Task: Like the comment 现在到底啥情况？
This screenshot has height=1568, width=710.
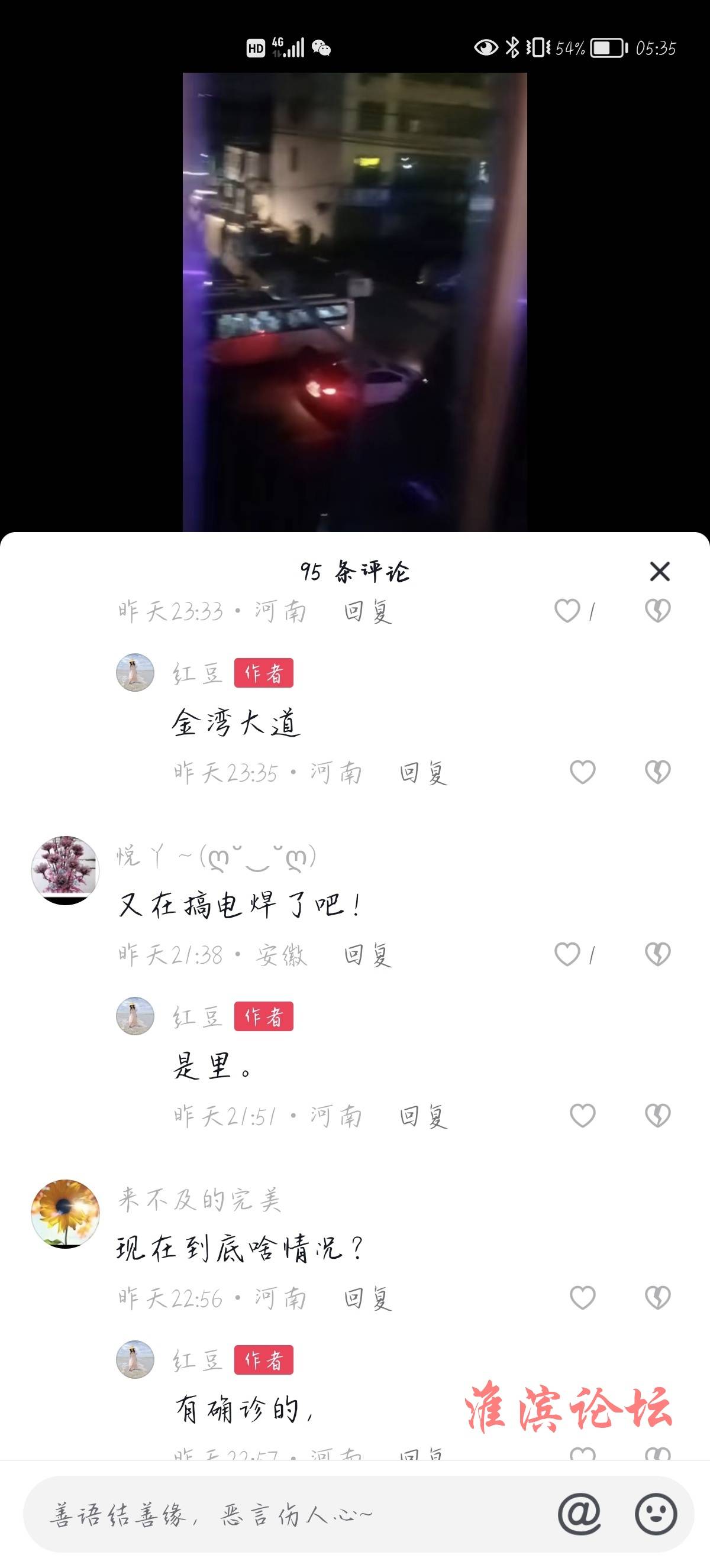Action: coord(582,1298)
